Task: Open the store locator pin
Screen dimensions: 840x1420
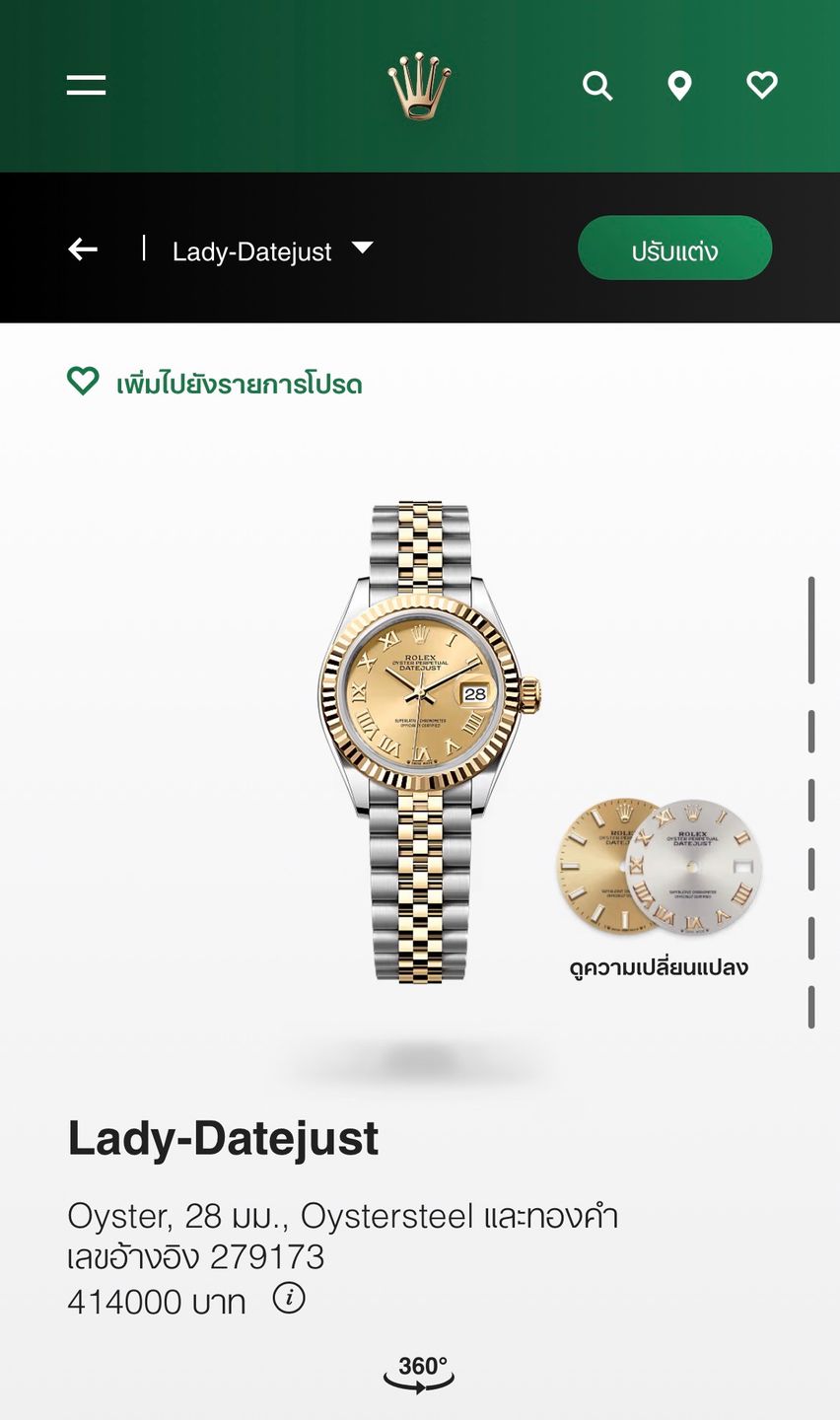Action: point(679,86)
